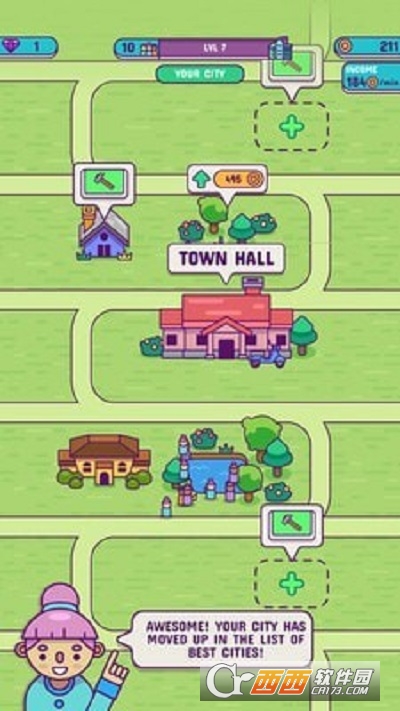Tap the empty plus plot below the pond park
This screenshot has width=400, height=711.
291,584
